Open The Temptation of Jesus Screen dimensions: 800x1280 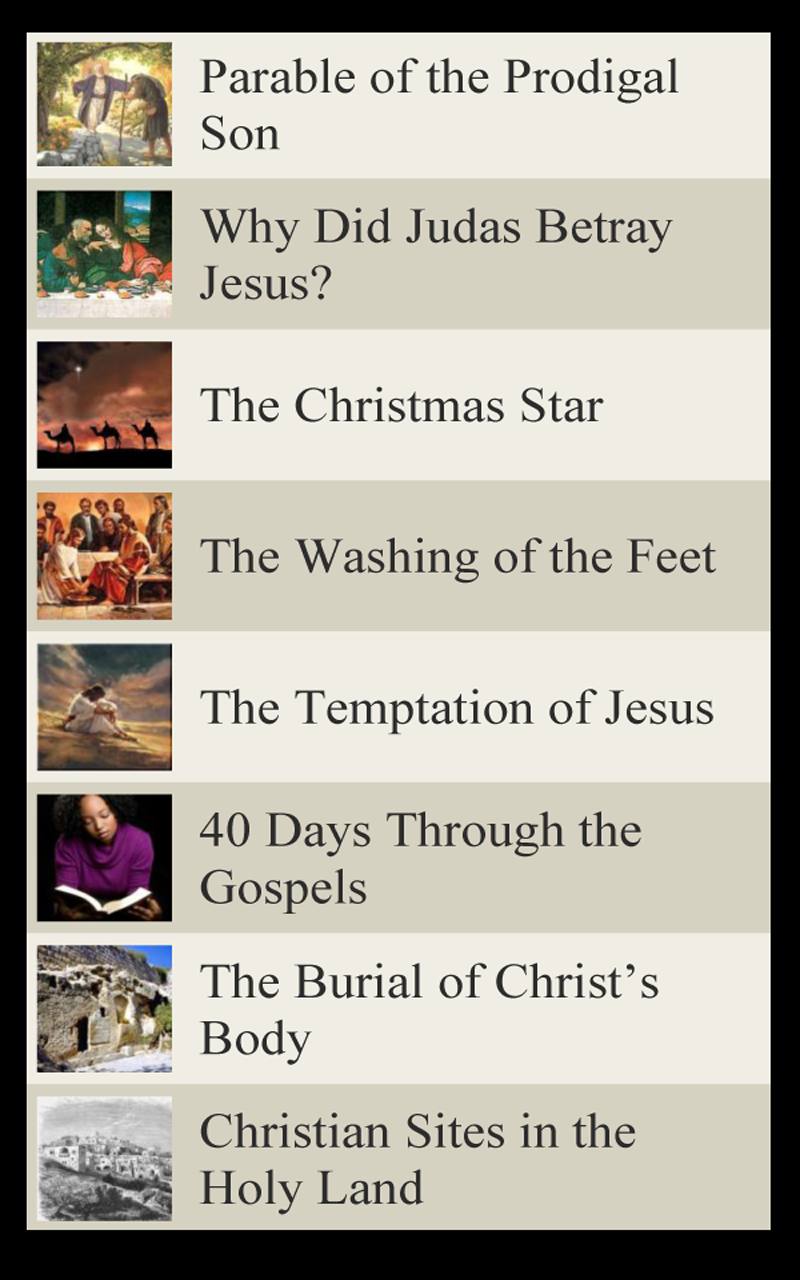(x=456, y=708)
